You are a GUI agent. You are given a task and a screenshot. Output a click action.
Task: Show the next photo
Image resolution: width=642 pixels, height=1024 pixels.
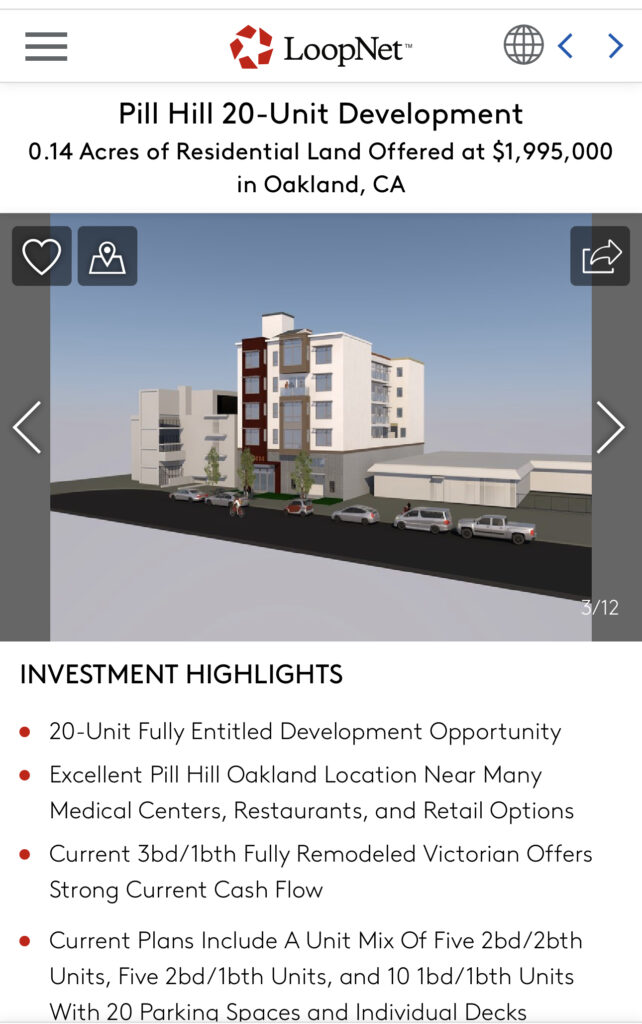pyautogui.click(x=610, y=428)
